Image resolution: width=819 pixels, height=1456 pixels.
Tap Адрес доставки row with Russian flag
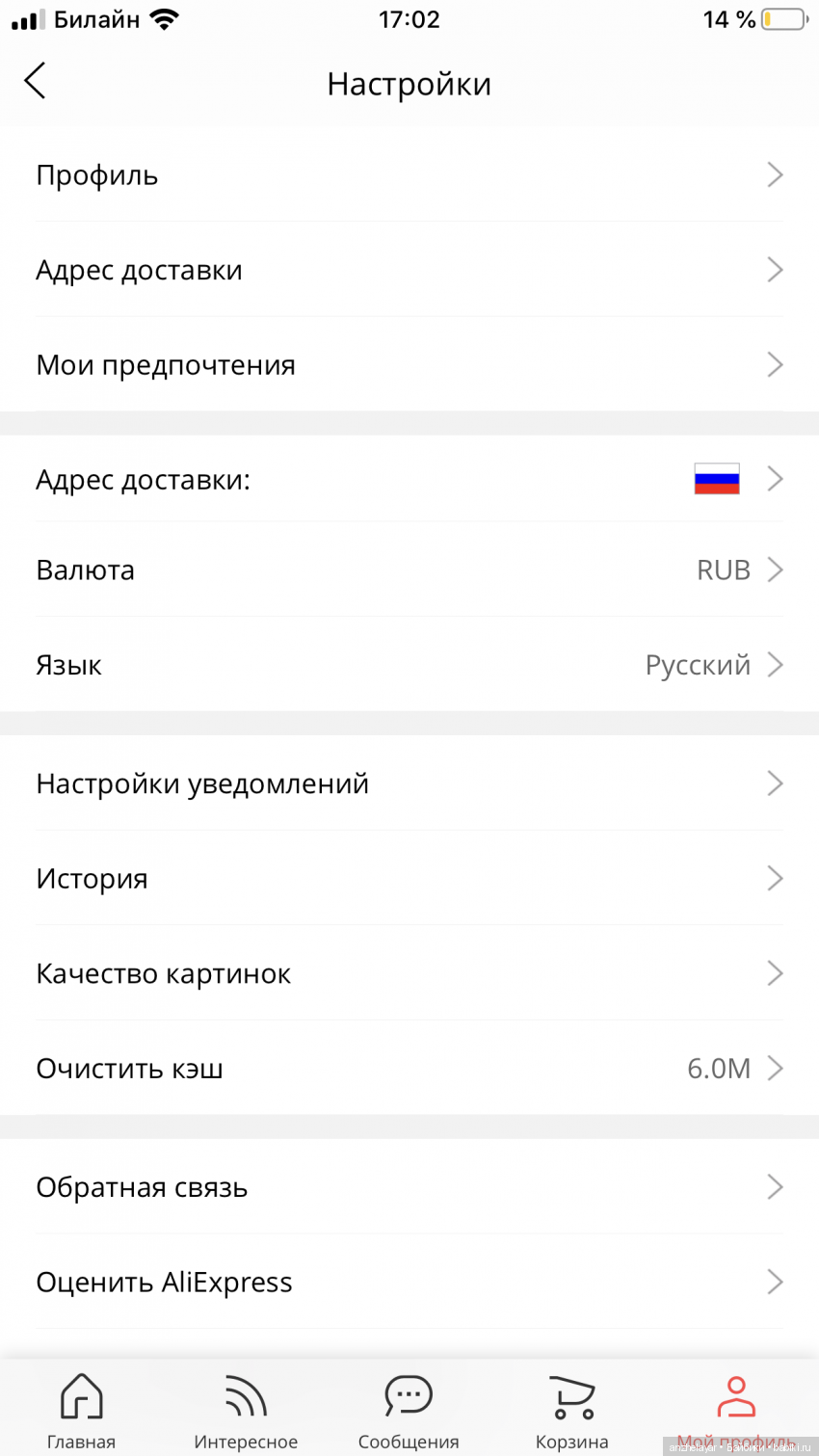409,479
